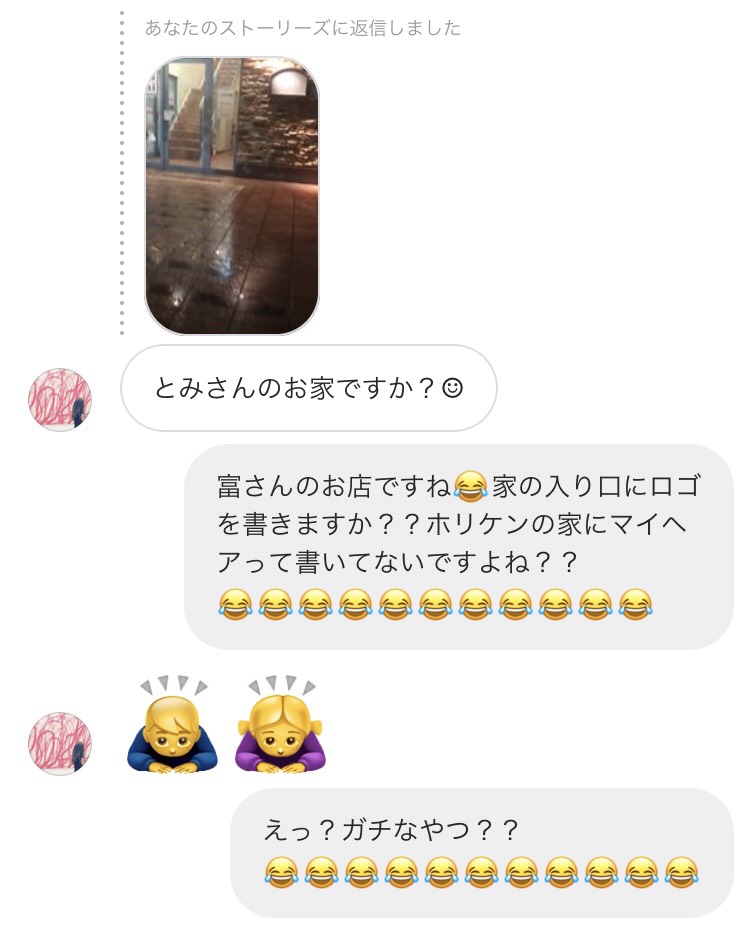
Task: Open sender's avatar beside とみさんのお家ですか message
Action: click(x=60, y=399)
